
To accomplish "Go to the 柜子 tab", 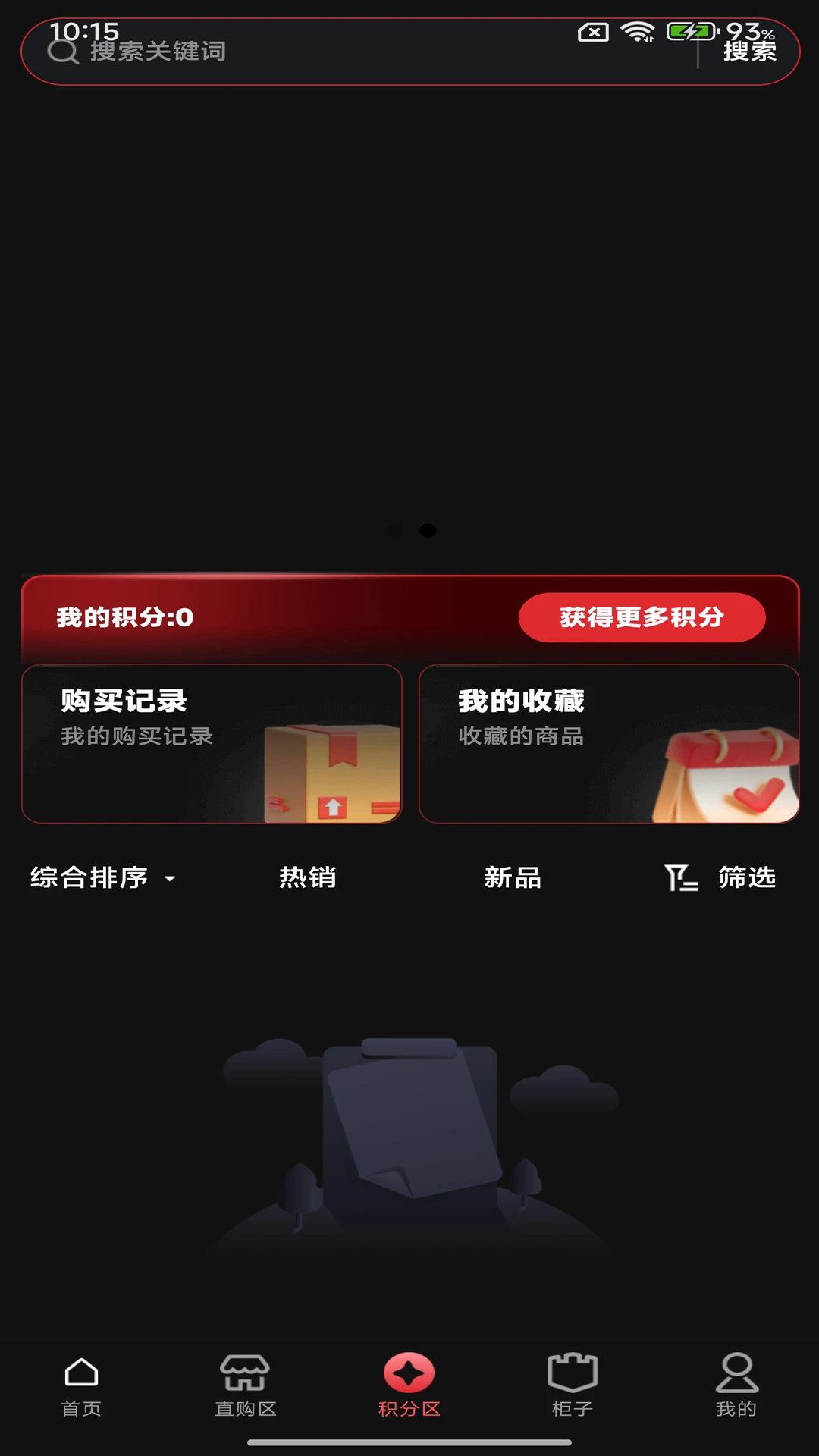I will click(573, 1385).
